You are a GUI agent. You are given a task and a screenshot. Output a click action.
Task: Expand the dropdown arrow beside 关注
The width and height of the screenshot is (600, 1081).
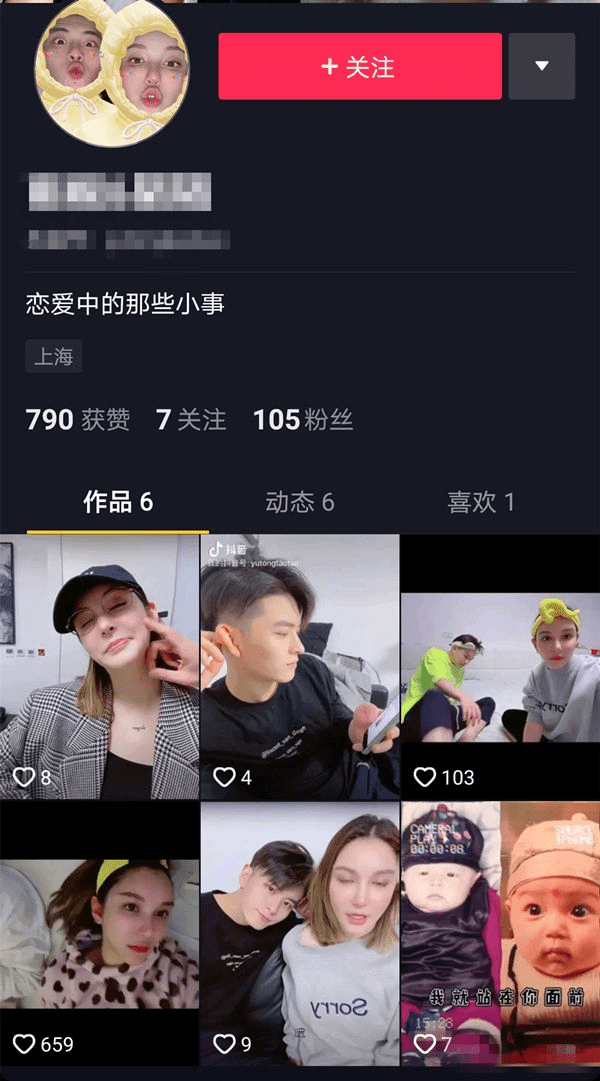[x=541, y=66]
